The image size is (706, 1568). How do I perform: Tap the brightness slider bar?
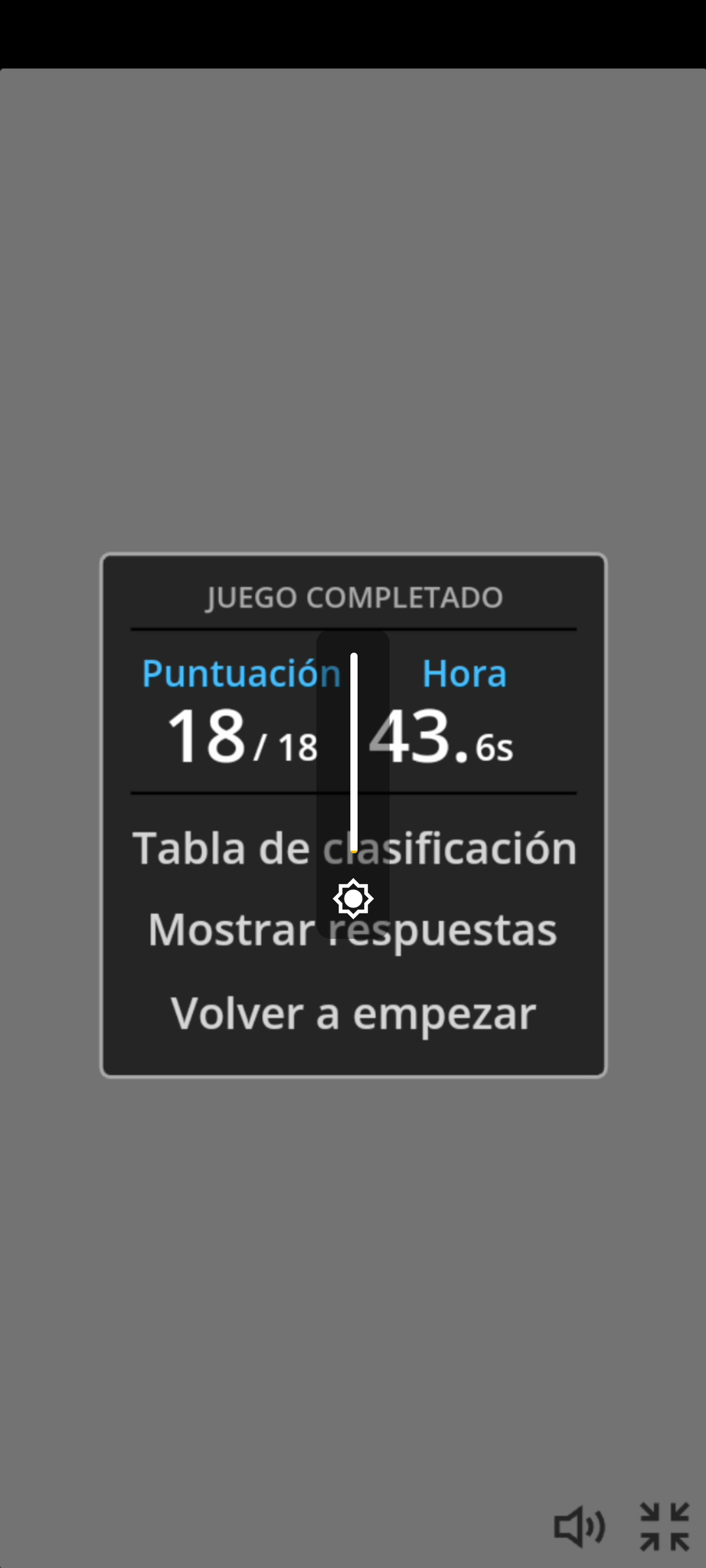[x=354, y=751]
